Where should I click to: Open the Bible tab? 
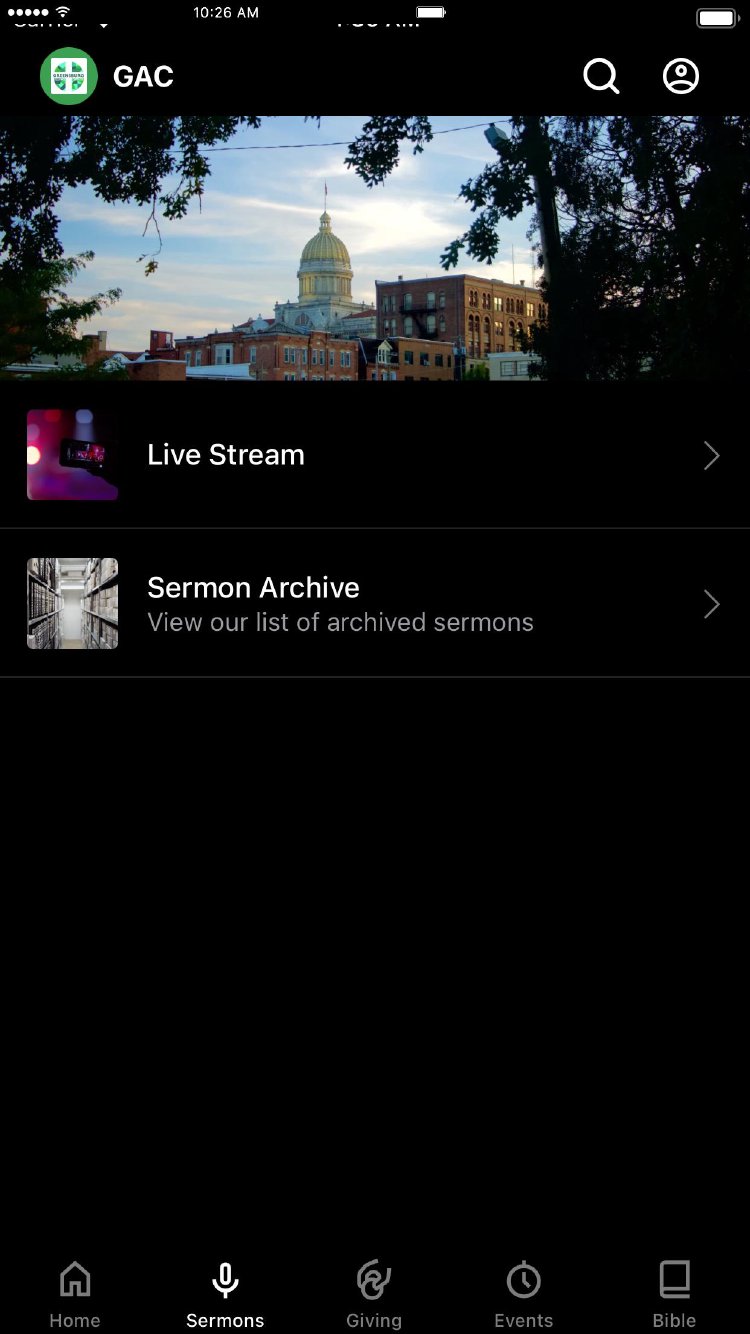[x=674, y=1294]
